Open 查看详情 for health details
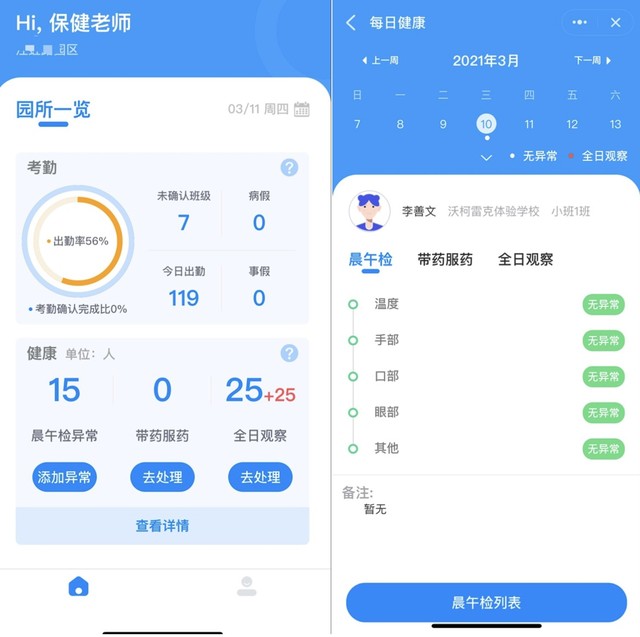 pos(162,526)
